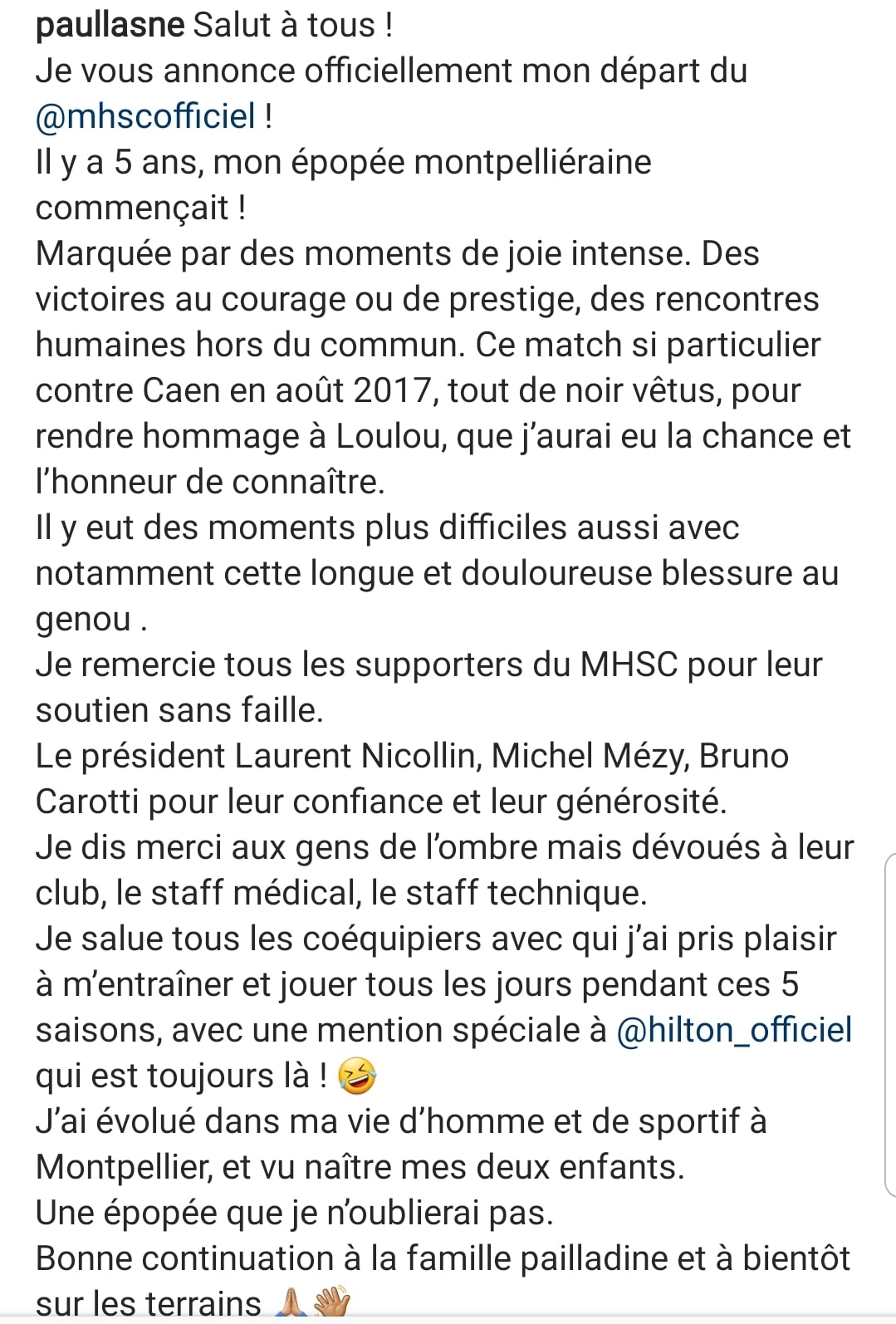
Task: Open the @hilton_officiel mention
Action: tap(734, 1030)
